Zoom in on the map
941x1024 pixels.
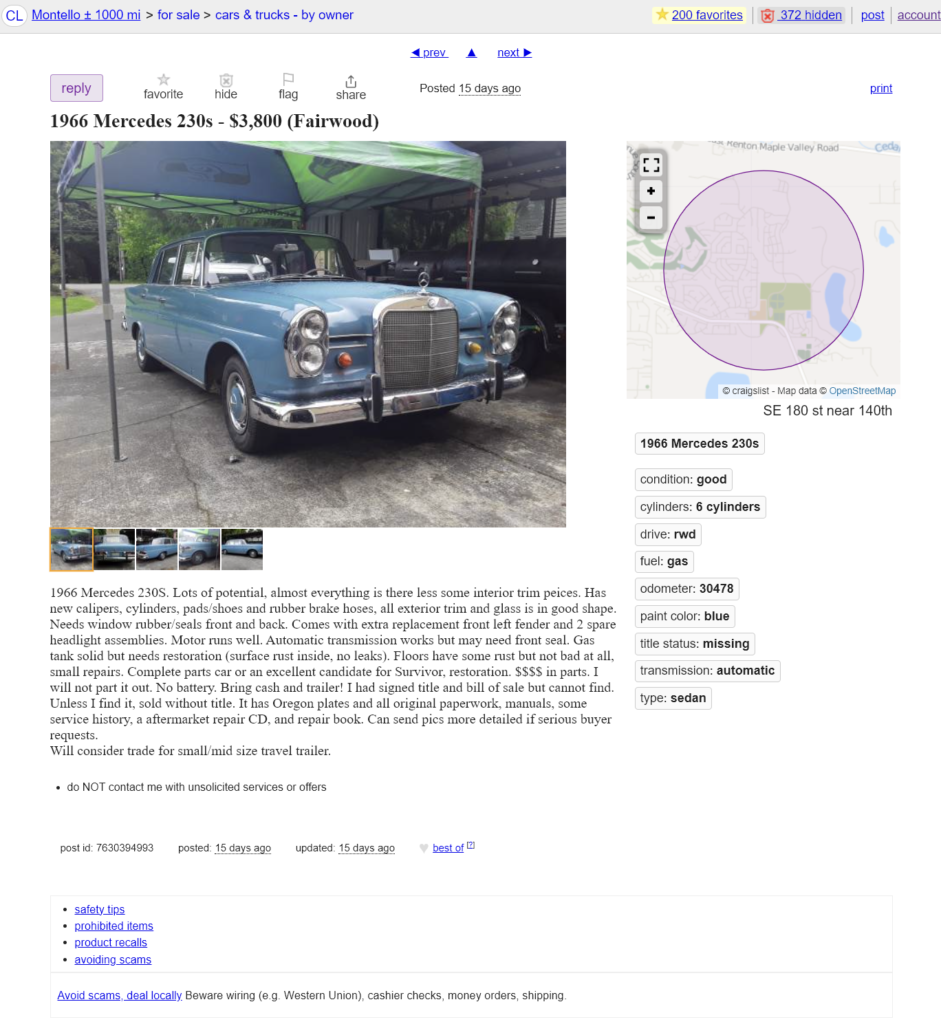coord(651,191)
